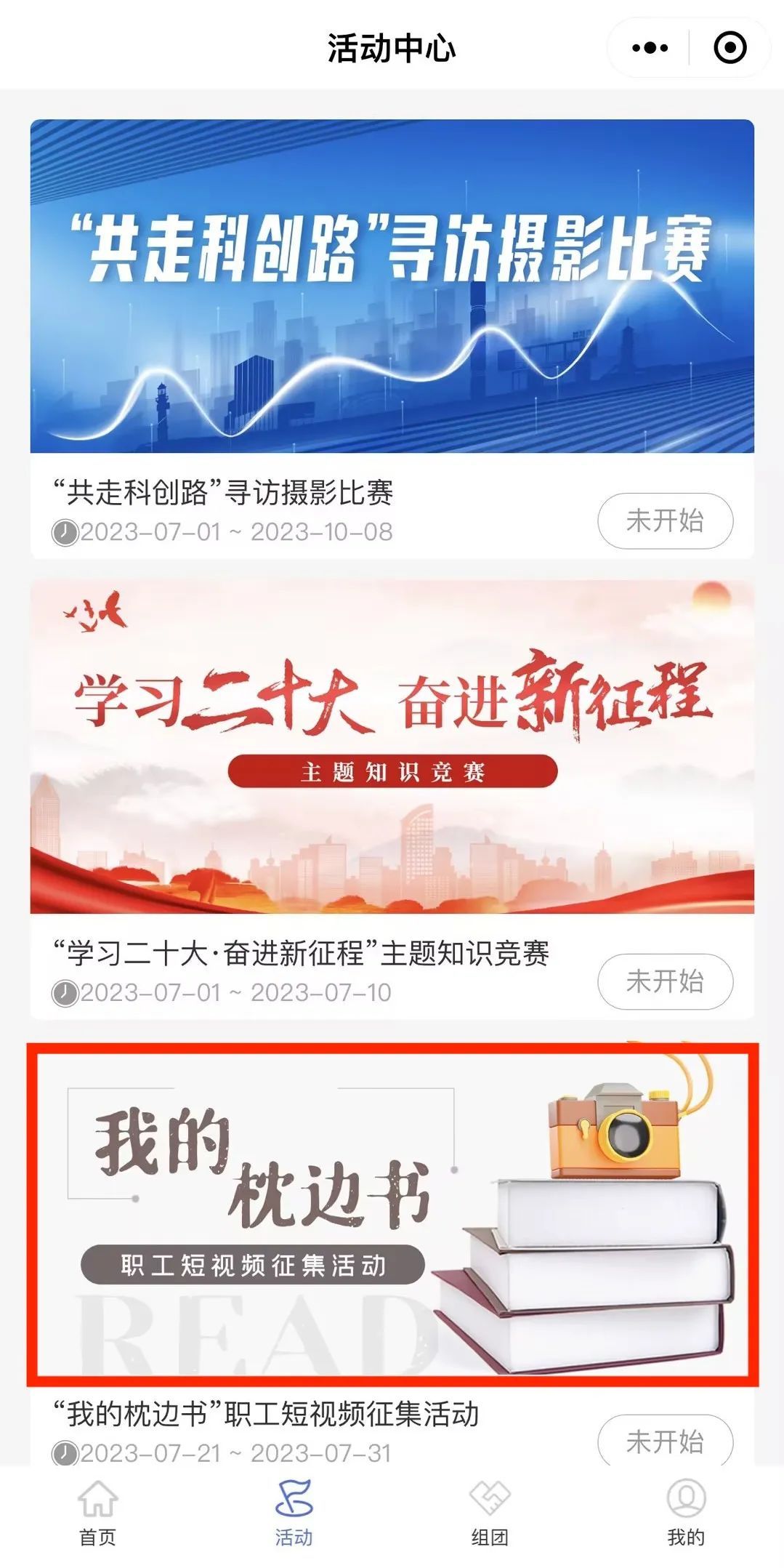784x1568 pixels.
Task: Tap 未开始 for the 职工短视频征集活动
Action: click(665, 1441)
